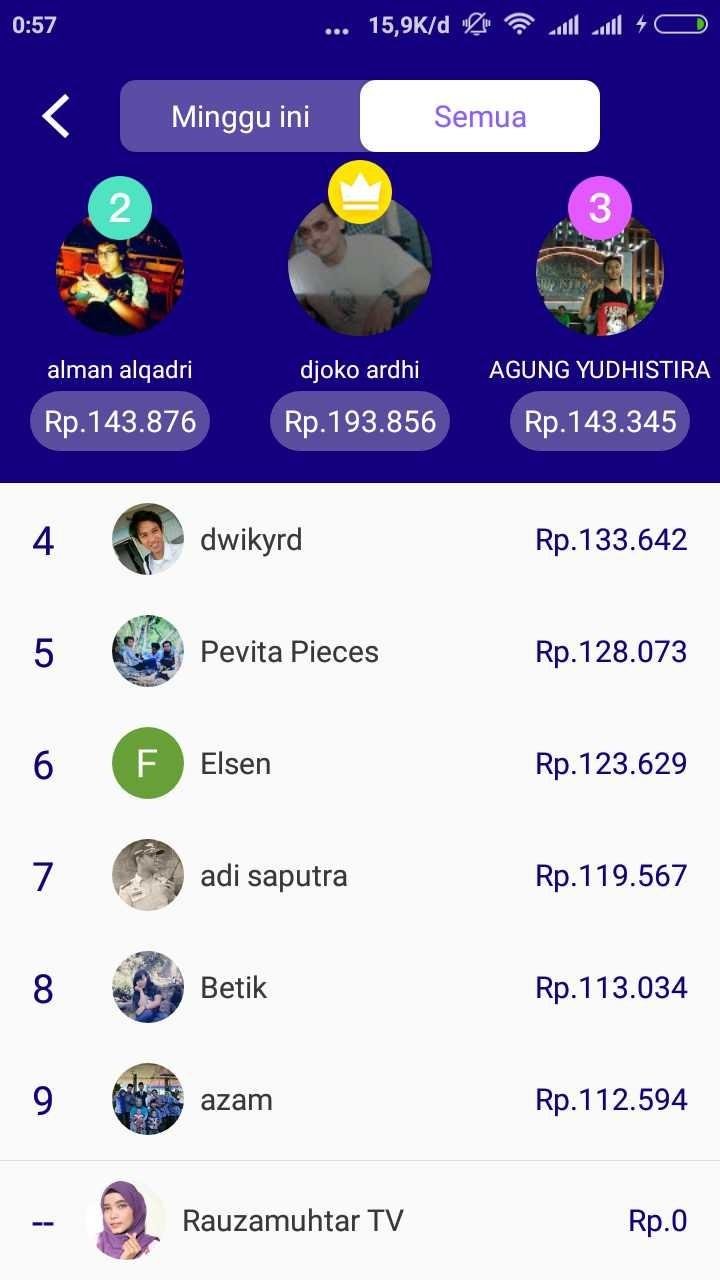Viewport: 720px width, 1280px height.
Task: Switch to the Minggu ini tab
Action: [240, 116]
